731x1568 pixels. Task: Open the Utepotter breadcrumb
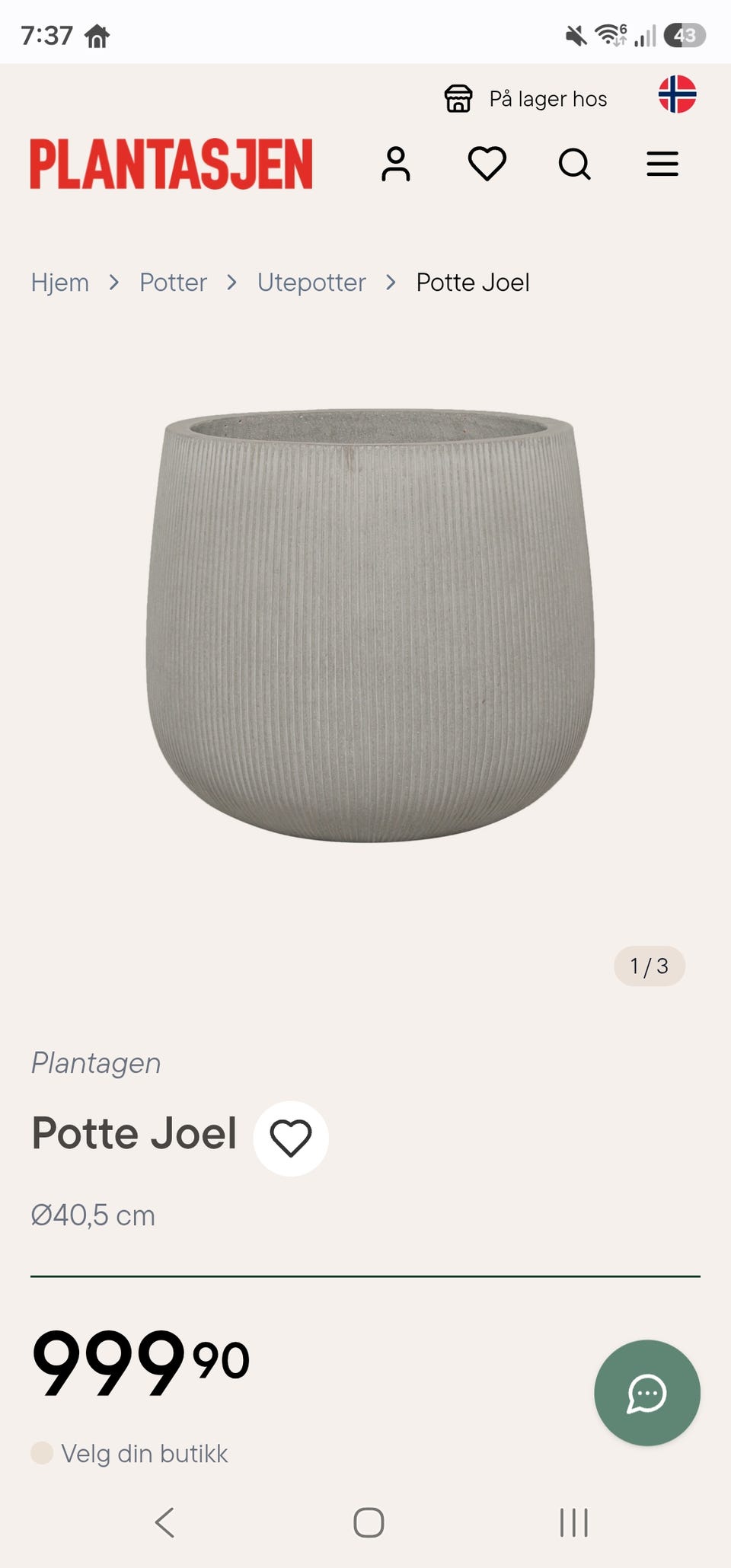pos(311,283)
